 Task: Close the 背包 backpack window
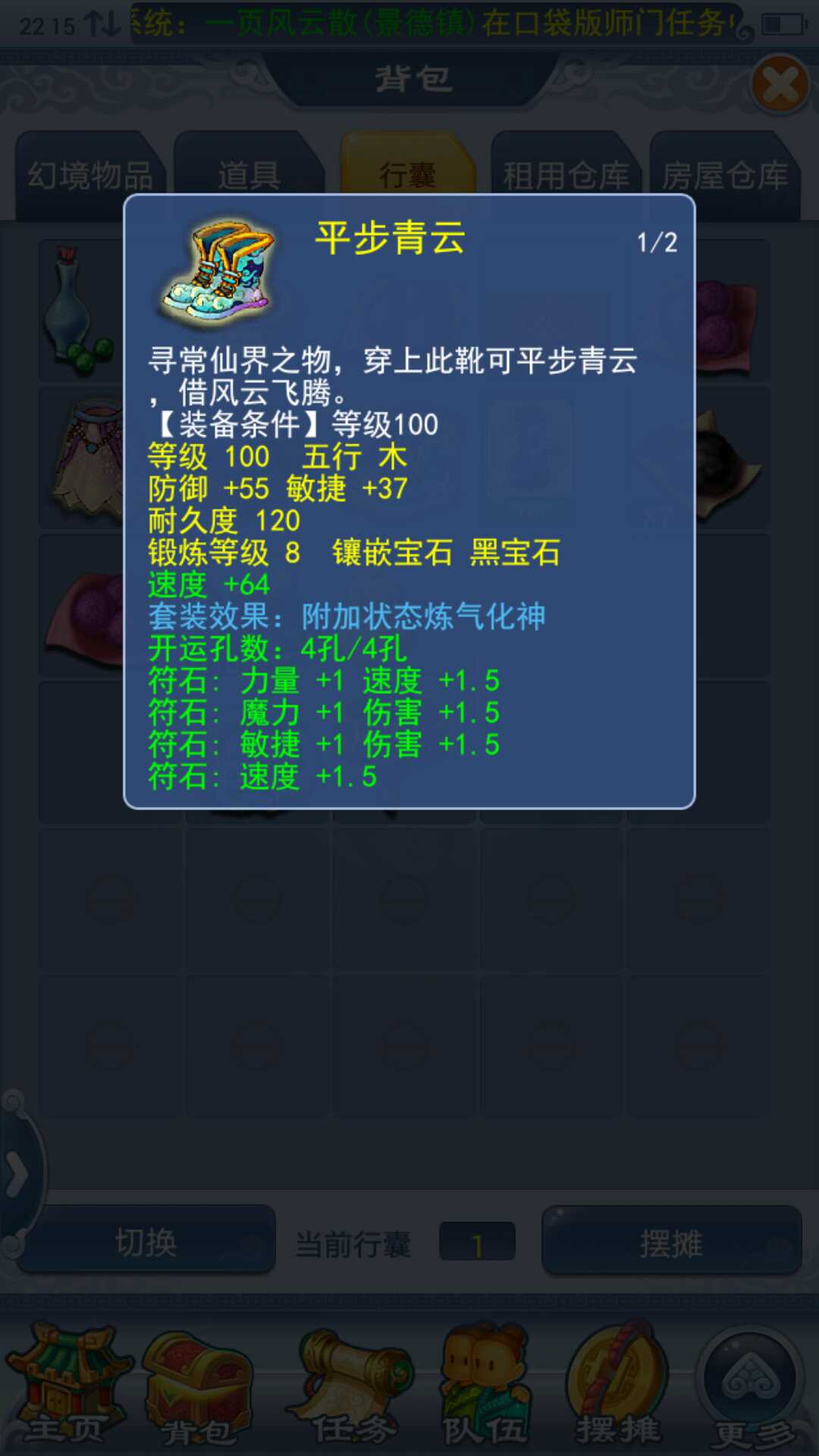coord(780,85)
